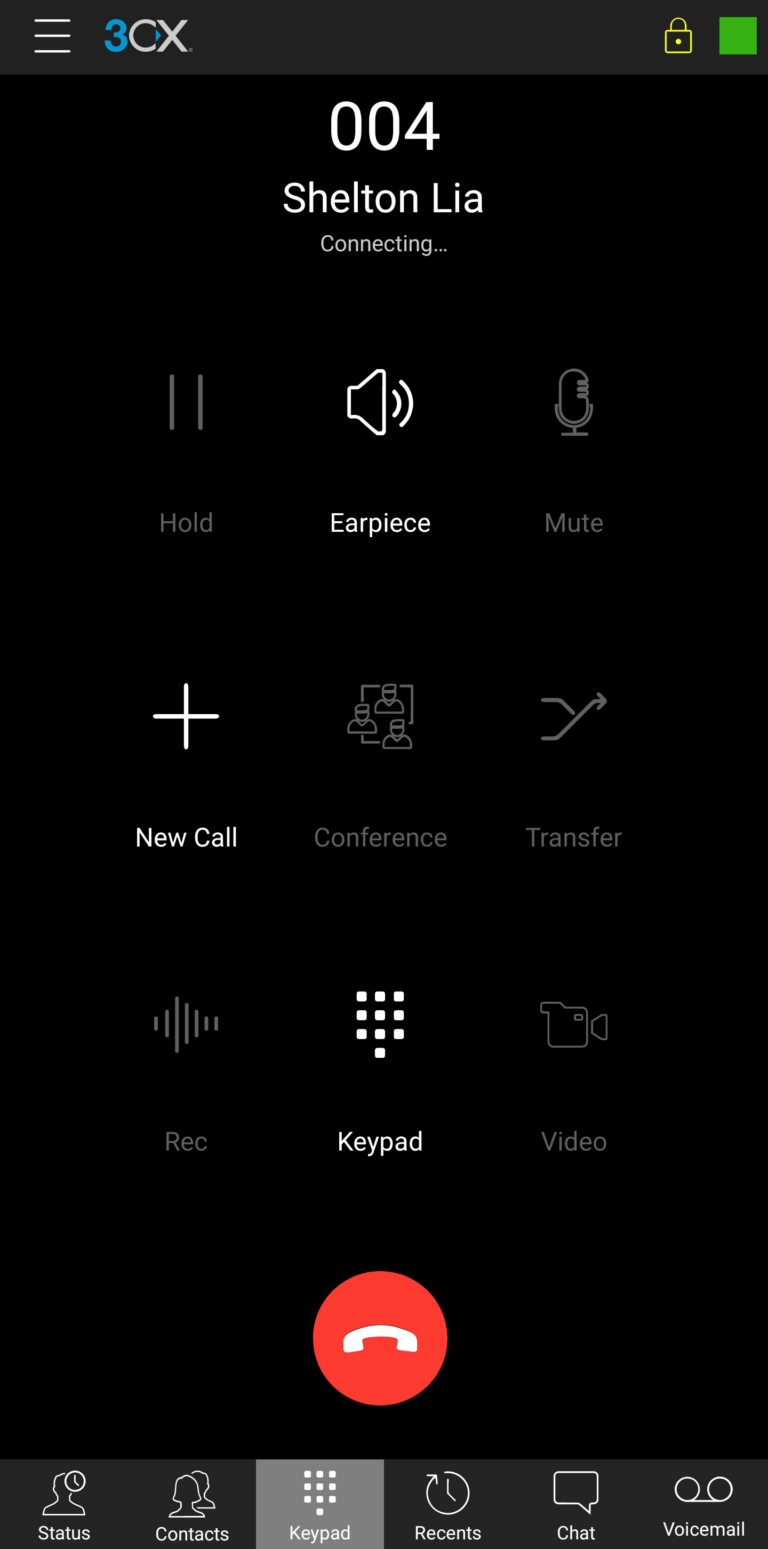Click the green availability status square

pos(738,36)
